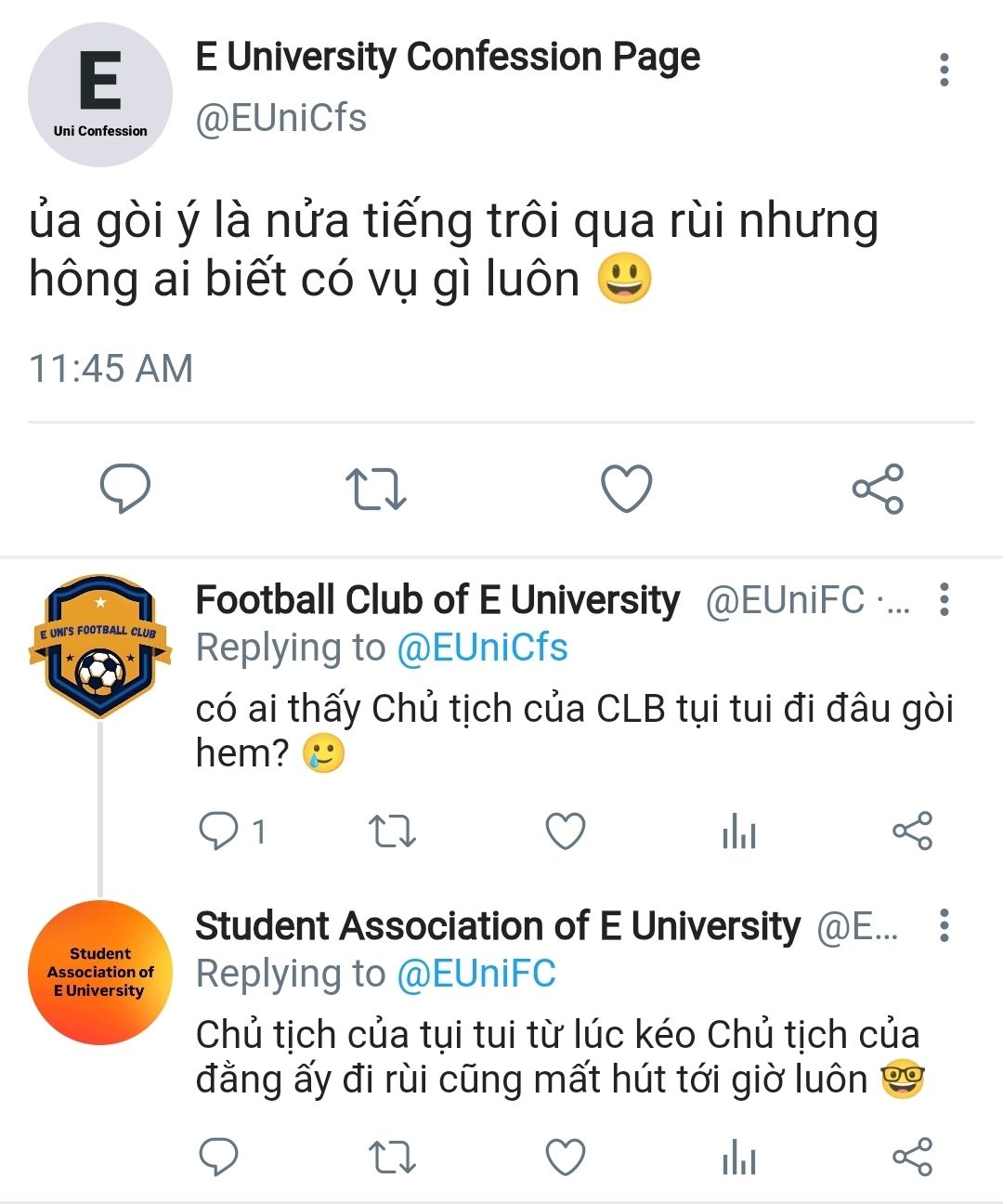Open E University Confession Page profile picture
This screenshot has height=1204, width=1003.
100,95
